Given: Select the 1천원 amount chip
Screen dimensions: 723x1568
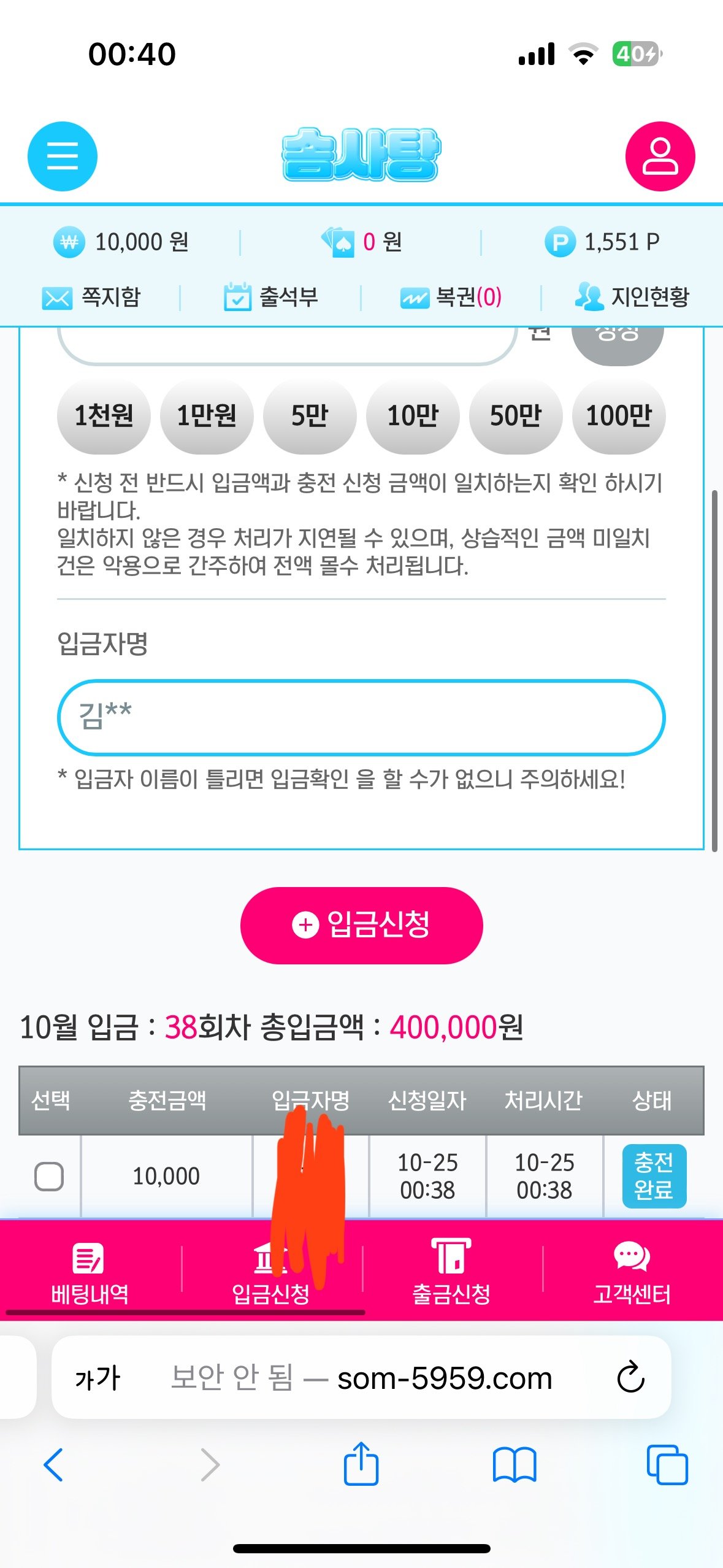Looking at the screenshot, I should tap(104, 416).
